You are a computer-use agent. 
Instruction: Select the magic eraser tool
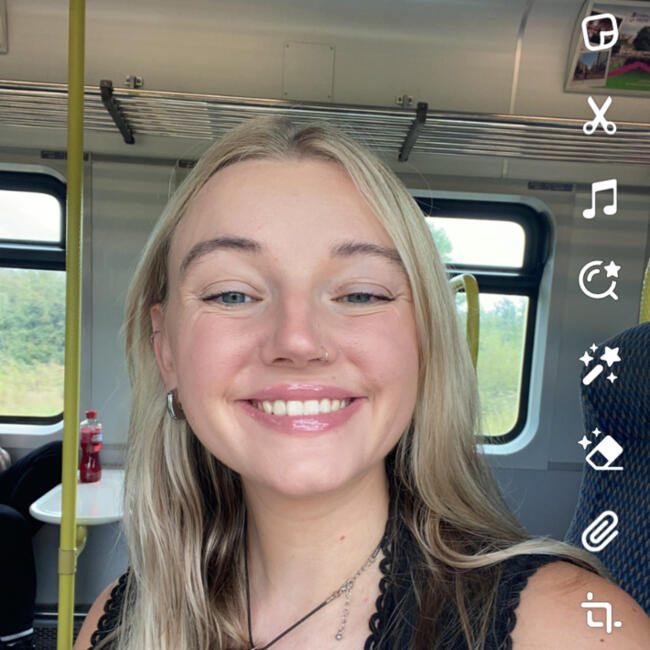coord(600,449)
